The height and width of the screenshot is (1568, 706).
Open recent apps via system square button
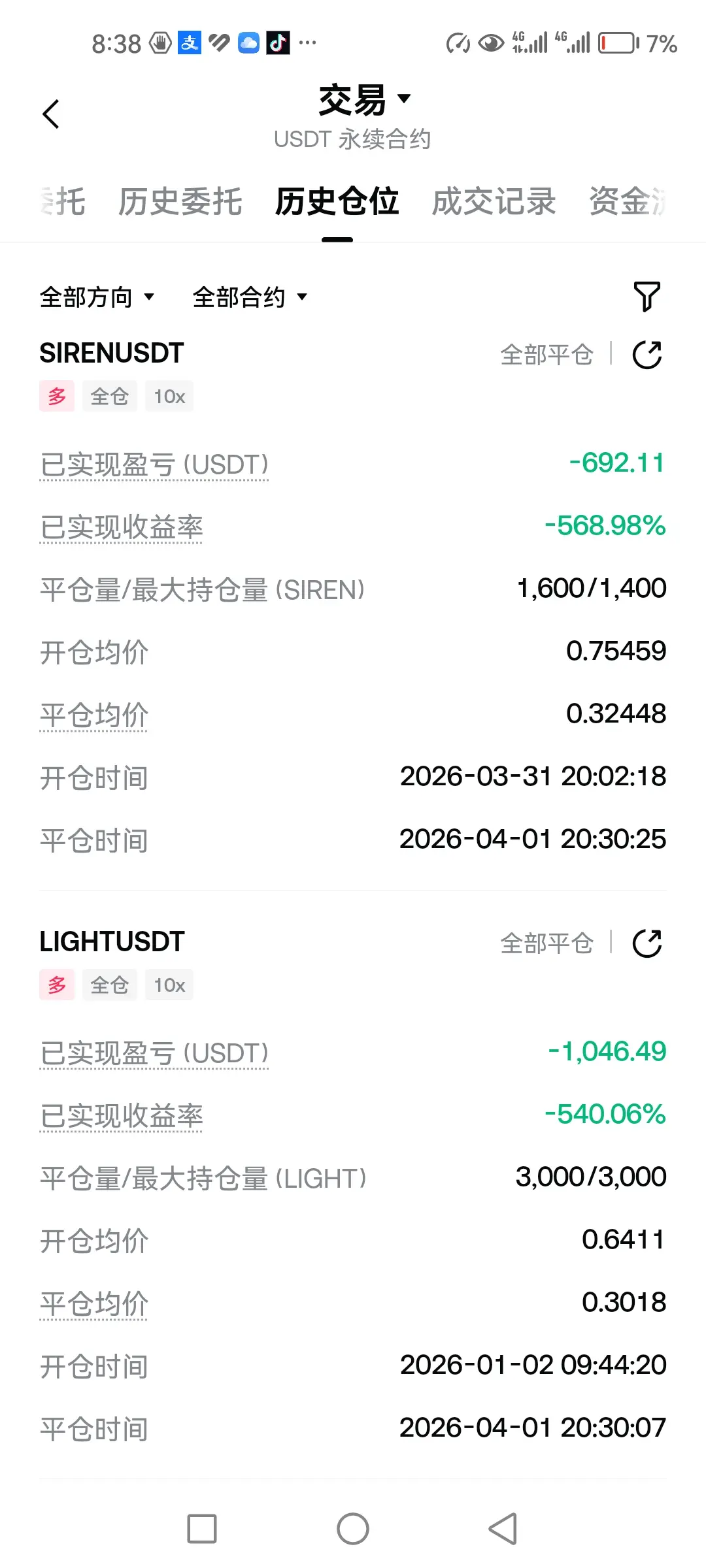202,1529
